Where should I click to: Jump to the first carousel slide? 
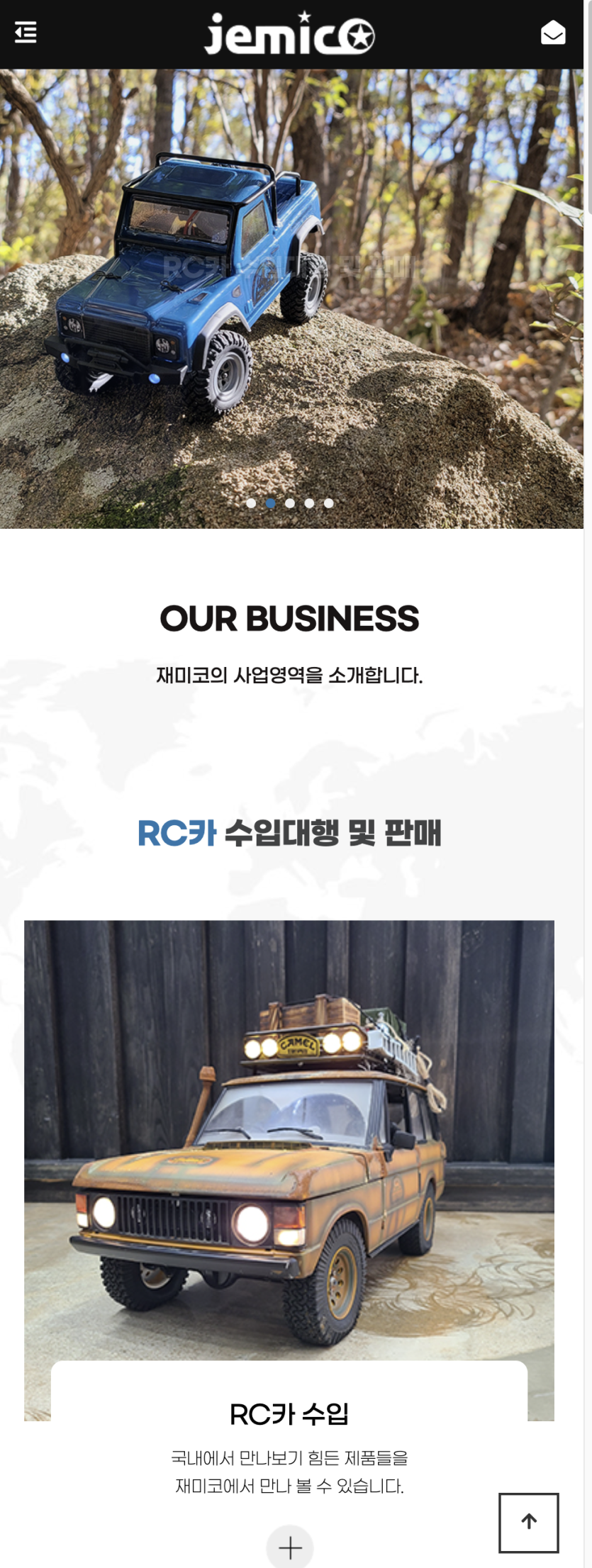point(251,503)
